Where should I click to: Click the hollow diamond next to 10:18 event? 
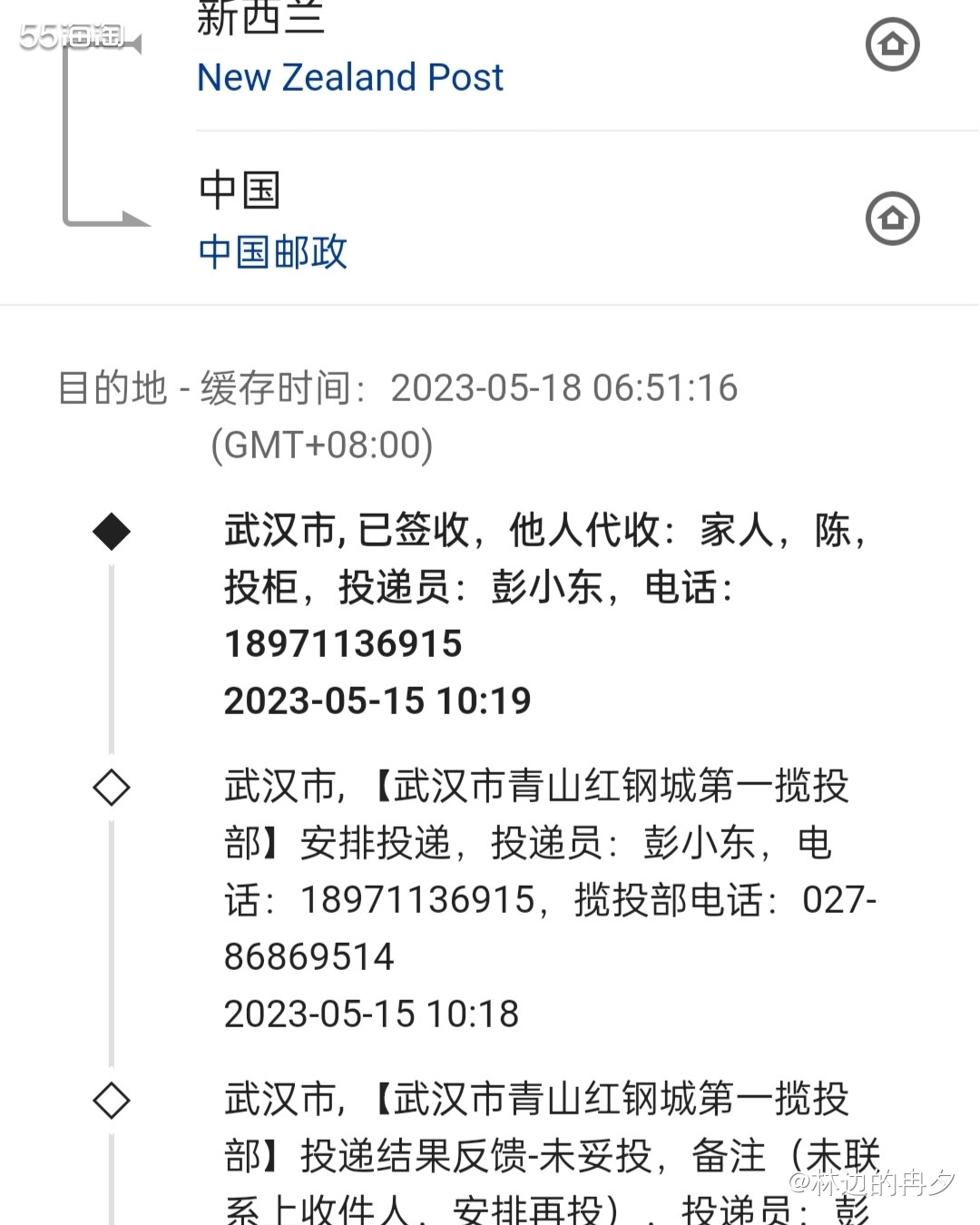(x=111, y=789)
